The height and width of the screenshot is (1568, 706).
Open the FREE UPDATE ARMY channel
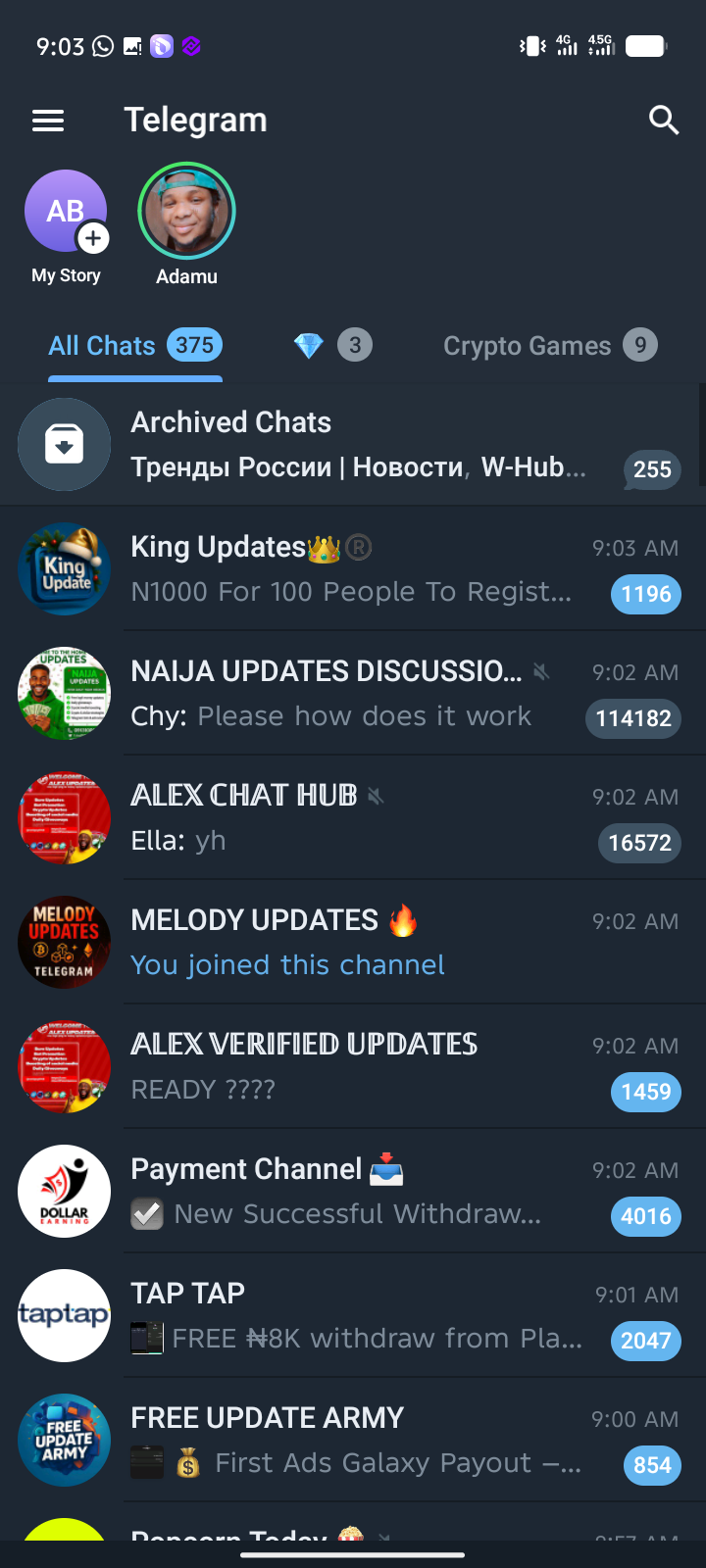(x=353, y=1441)
